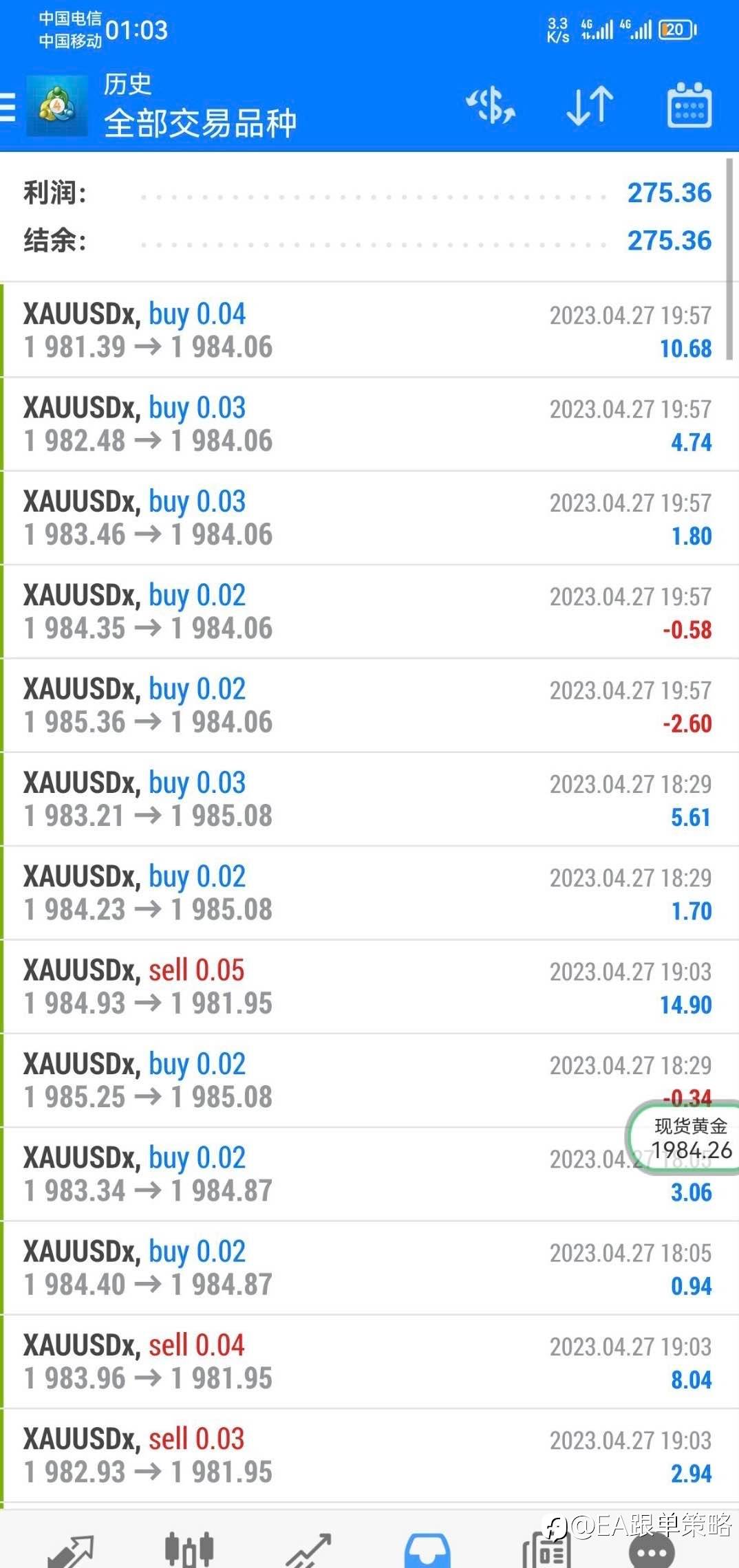
Task: Switch to the trade tab
Action: click(310, 1549)
